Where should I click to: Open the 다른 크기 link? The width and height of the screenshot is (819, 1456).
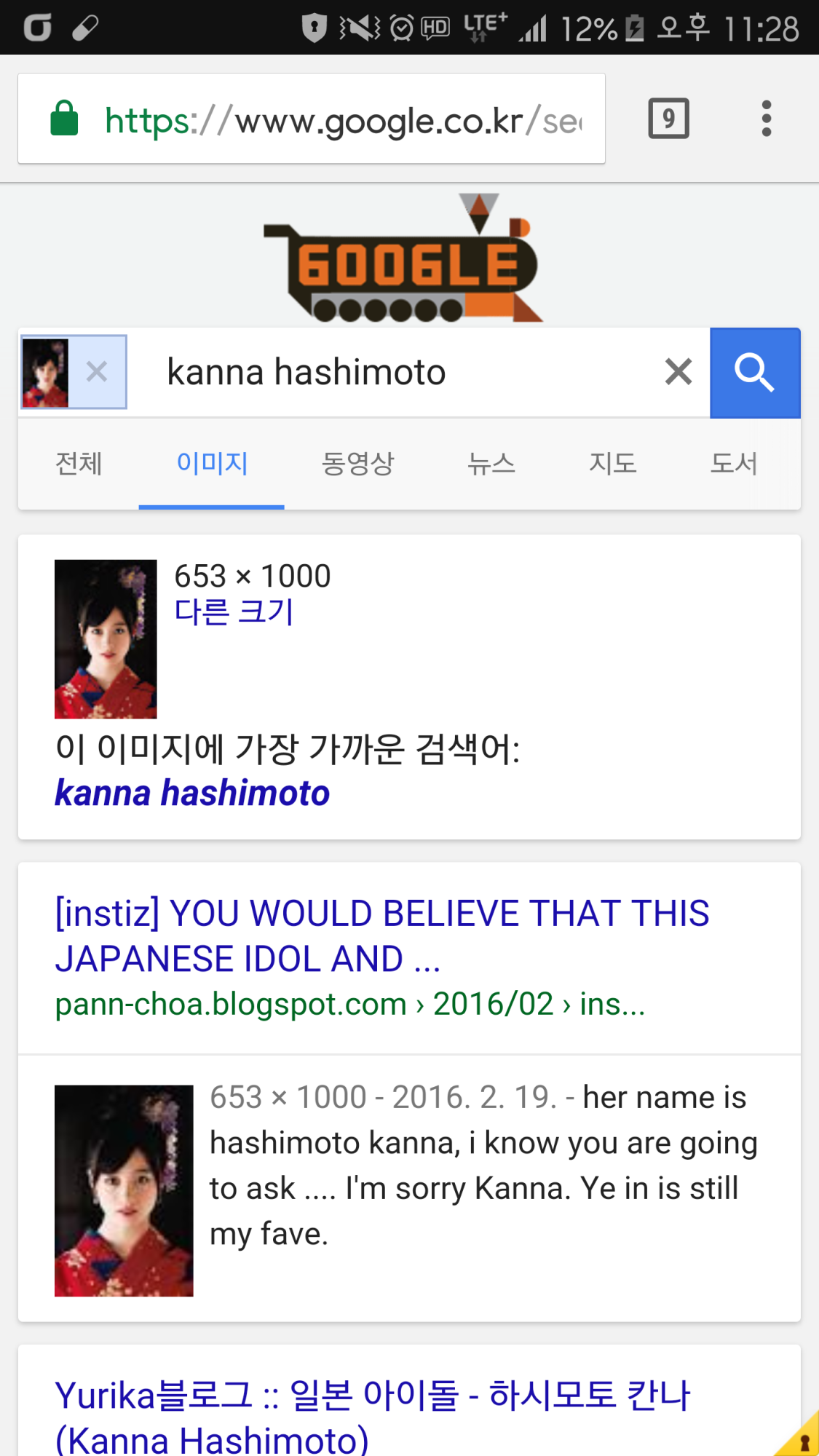[x=234, y=612]
